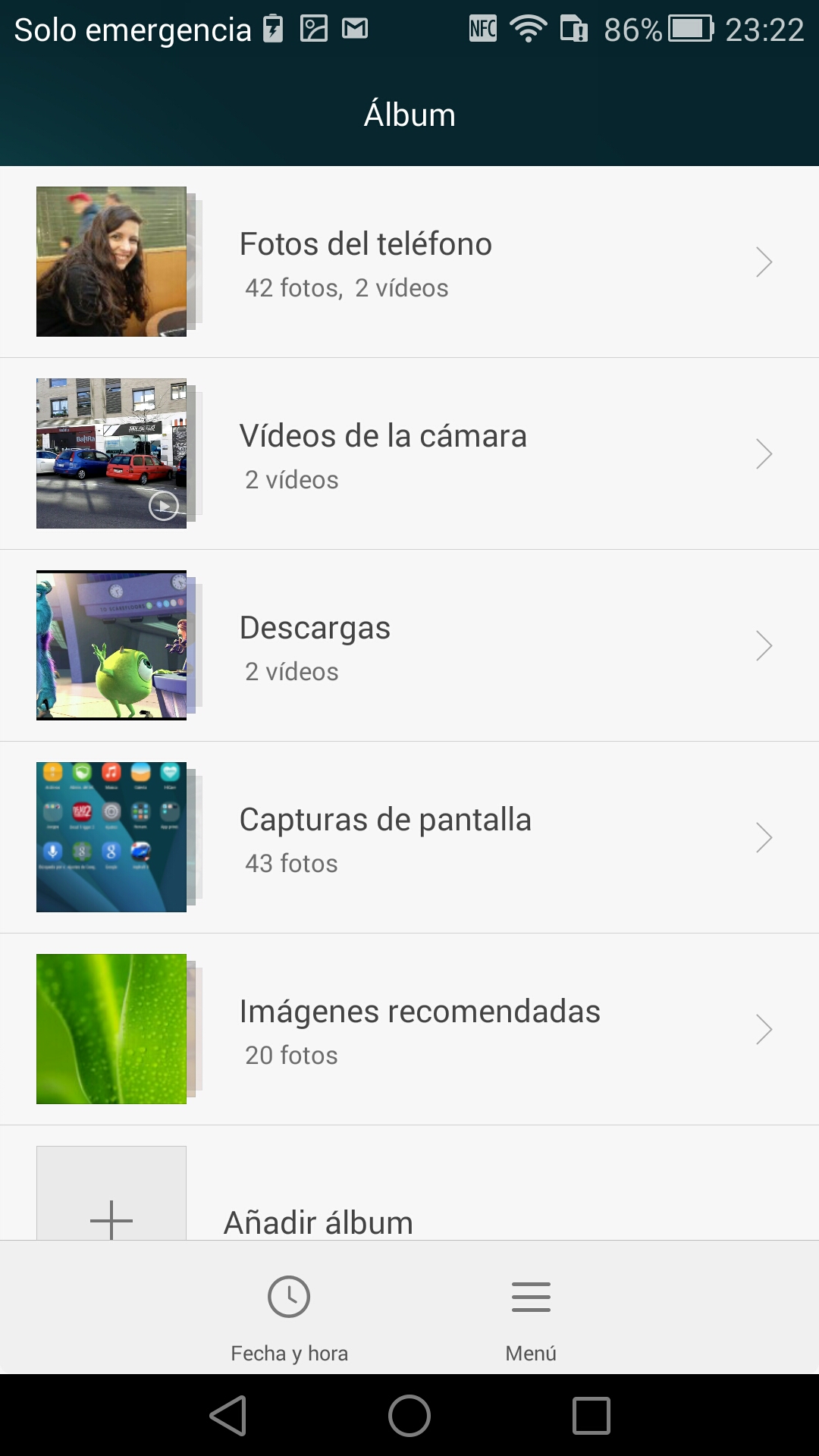Go back with the system back button
Image resolution: width=819 pixels, height=1456 pixels.
[x=228, y=1416]
